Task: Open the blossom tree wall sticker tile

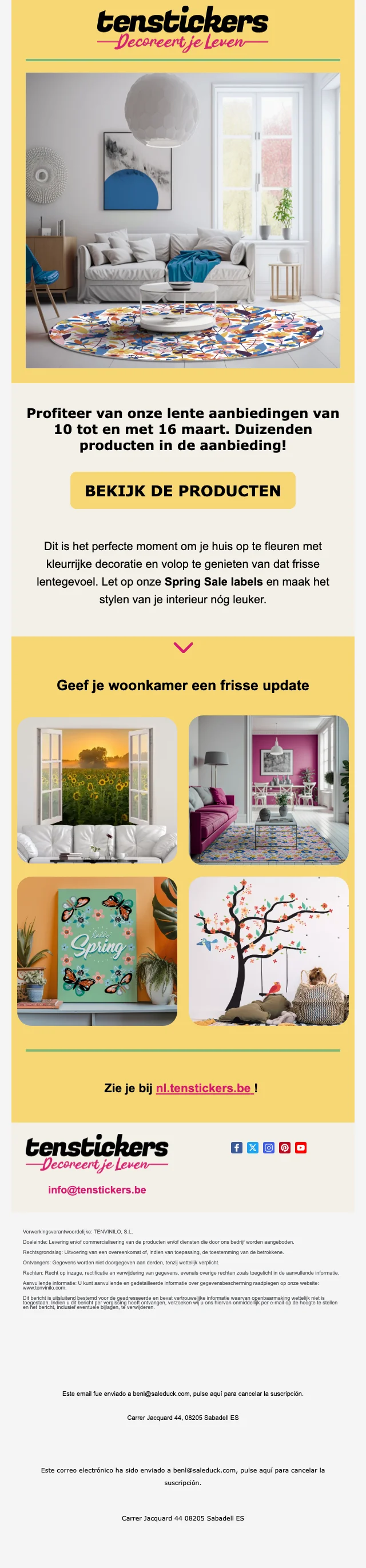Action: pos(269,951)
